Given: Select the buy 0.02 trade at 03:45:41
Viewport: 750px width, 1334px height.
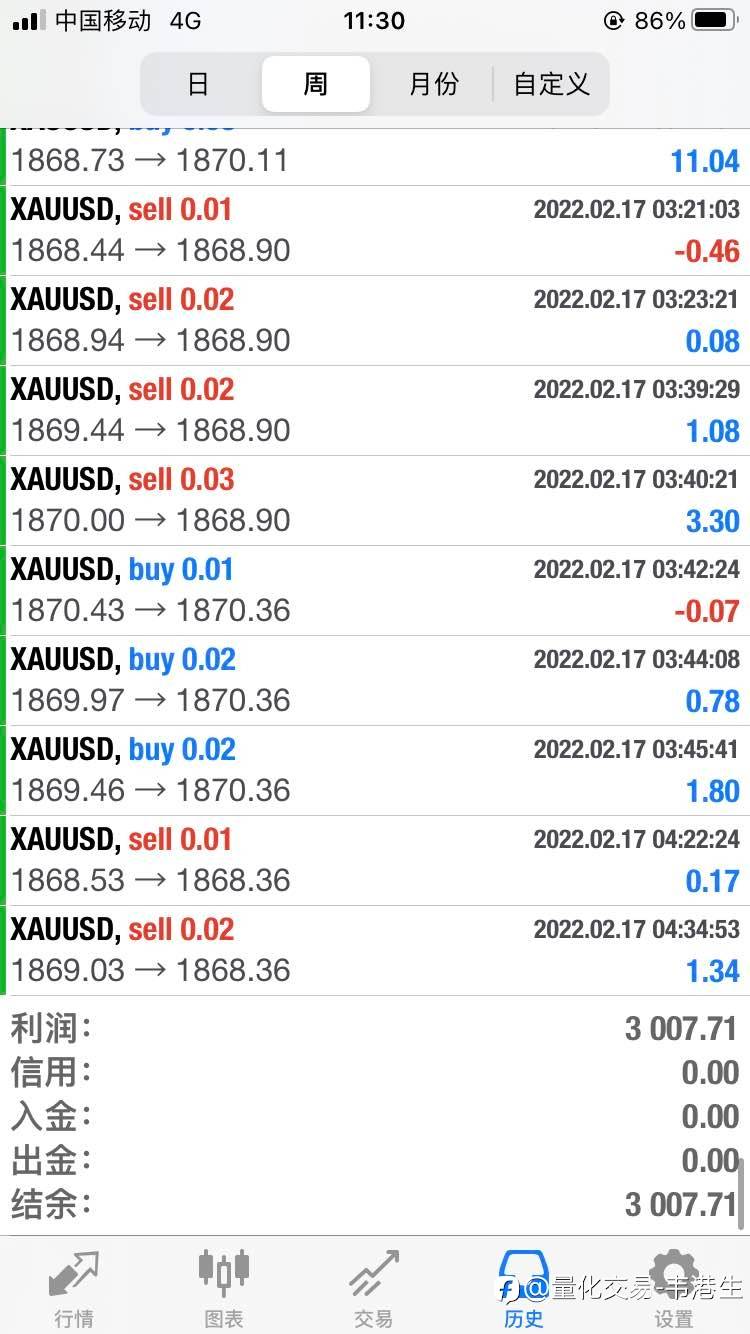Looking at the screenshot, I should 375,771.
